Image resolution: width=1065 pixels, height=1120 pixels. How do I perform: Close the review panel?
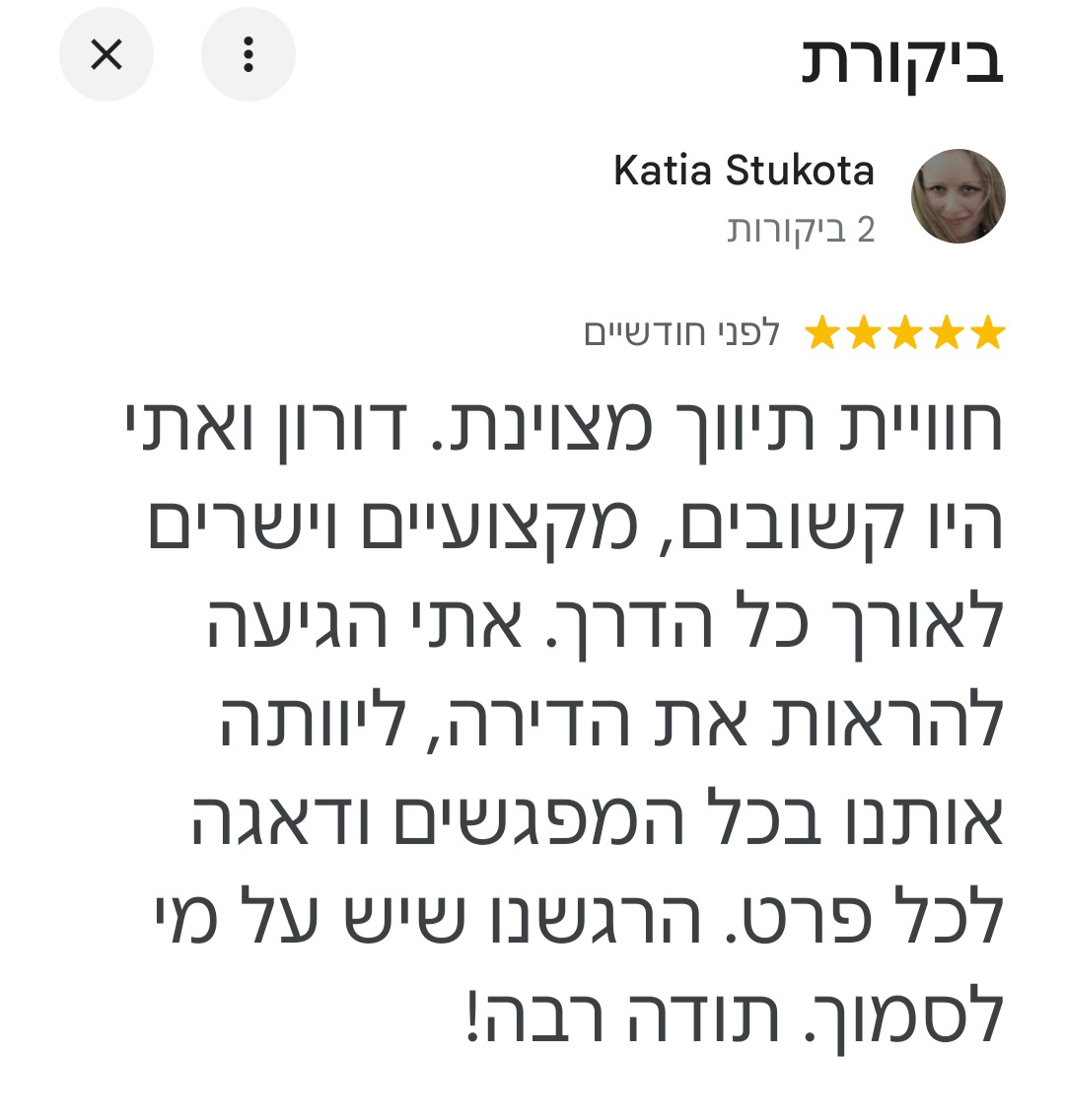[x=106, y=54]
